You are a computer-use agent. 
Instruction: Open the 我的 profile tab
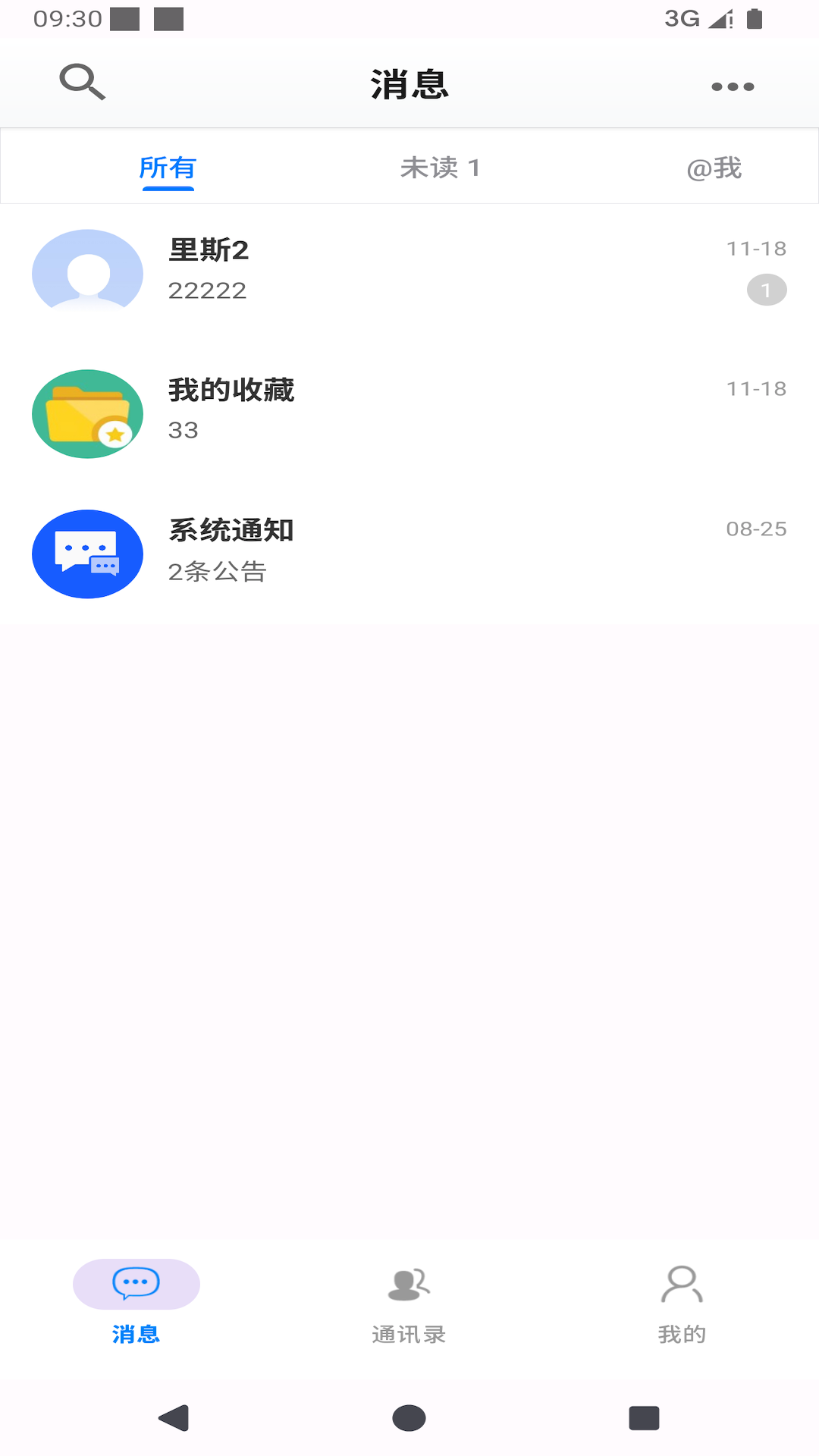coord(682,1302)
